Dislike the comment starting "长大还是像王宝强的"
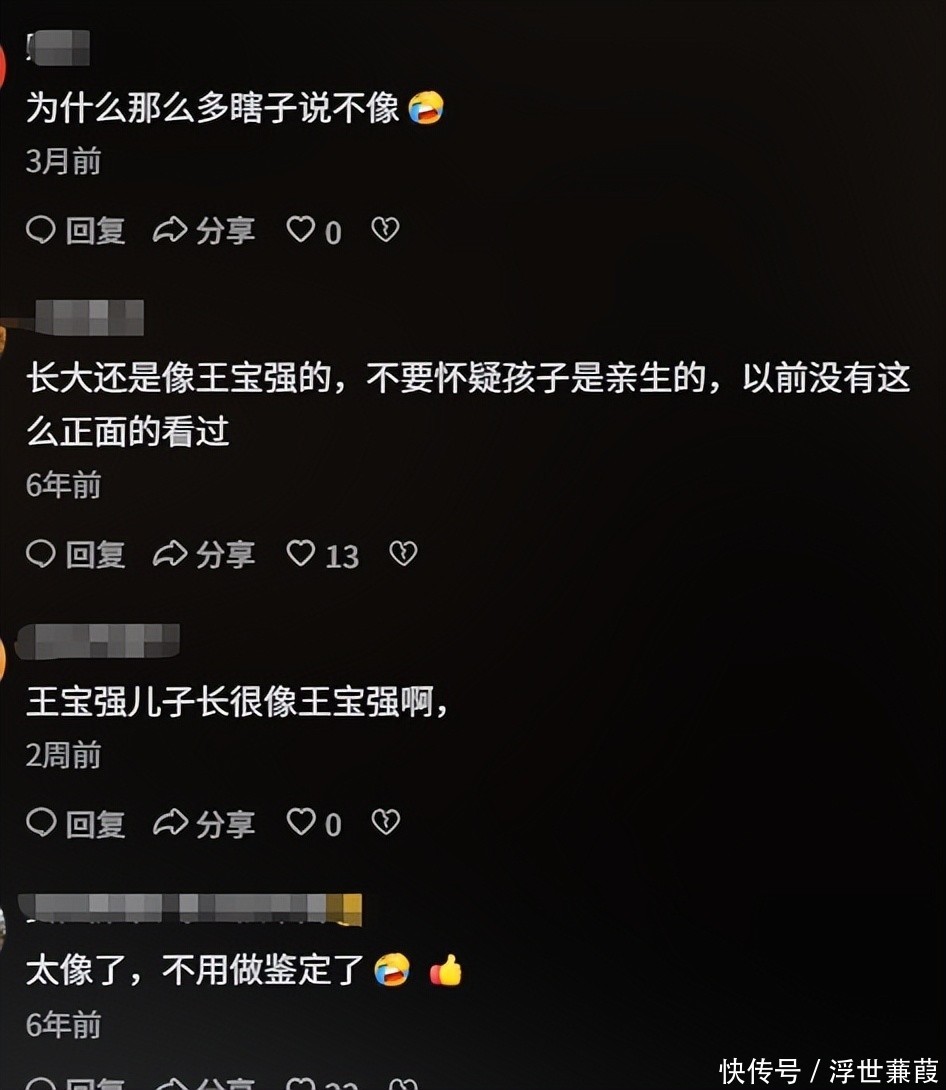 (403, 554)
